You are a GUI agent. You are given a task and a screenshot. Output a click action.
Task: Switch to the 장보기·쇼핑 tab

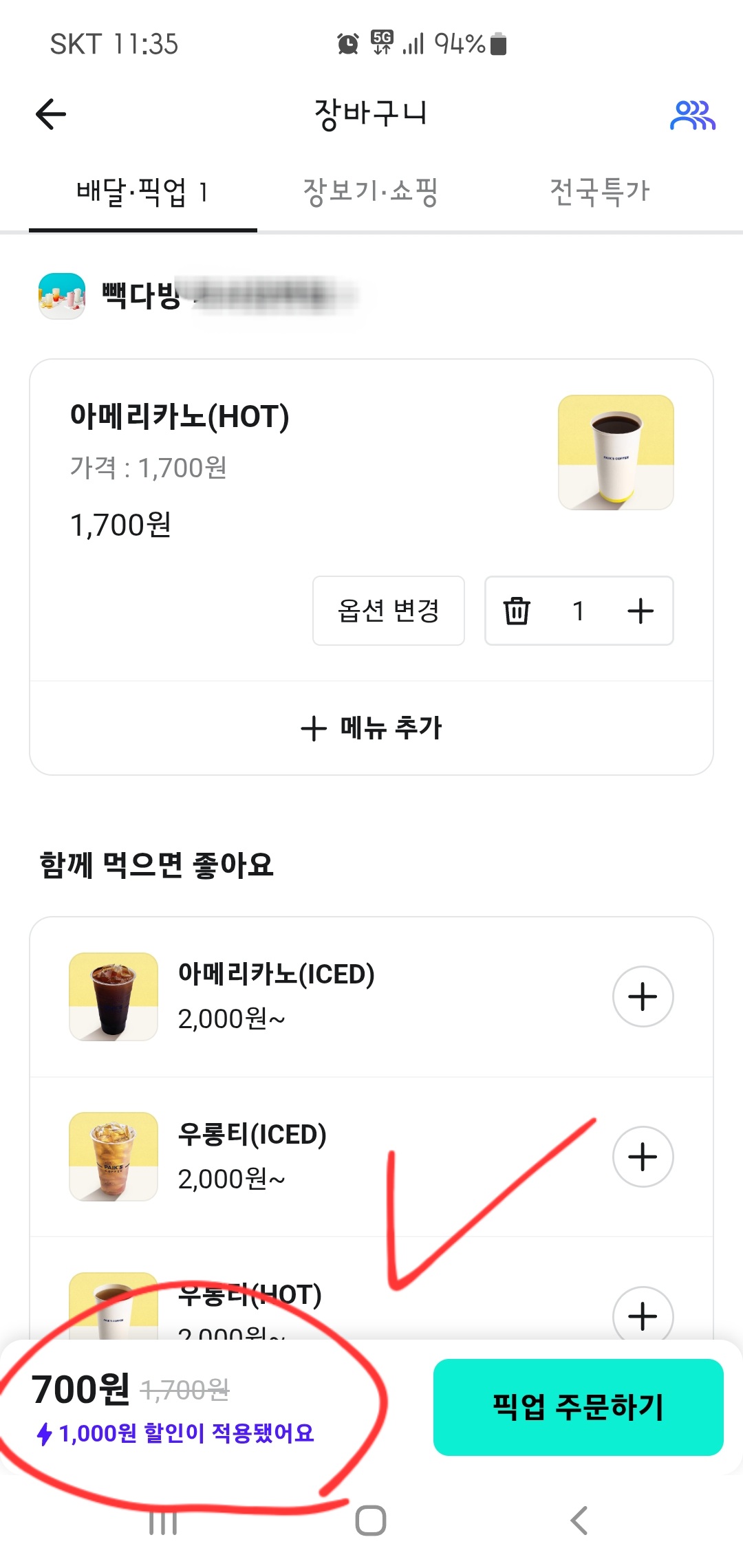(370, 192)
